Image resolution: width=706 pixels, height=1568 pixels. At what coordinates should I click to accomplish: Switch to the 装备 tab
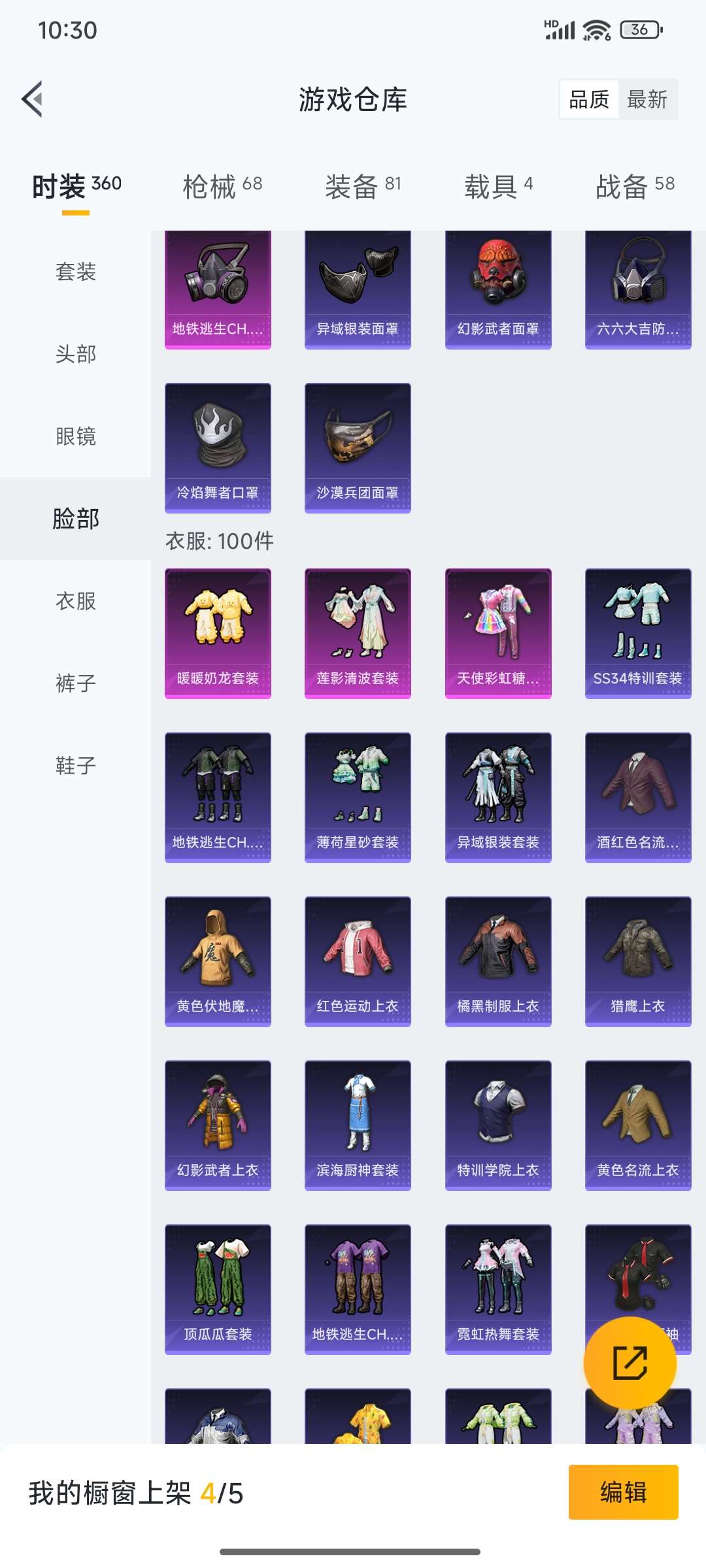point(363,187)
